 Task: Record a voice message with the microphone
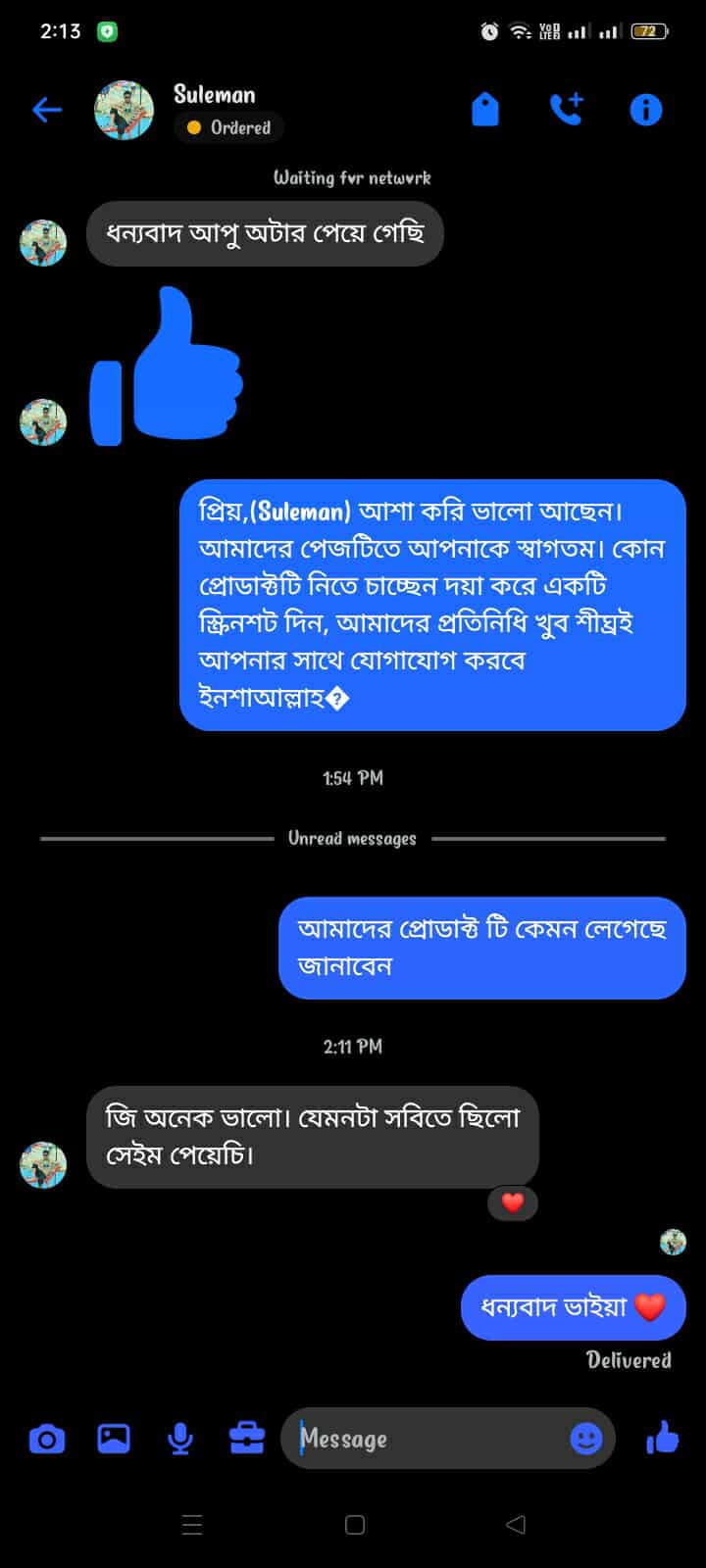pos(179,1439)
